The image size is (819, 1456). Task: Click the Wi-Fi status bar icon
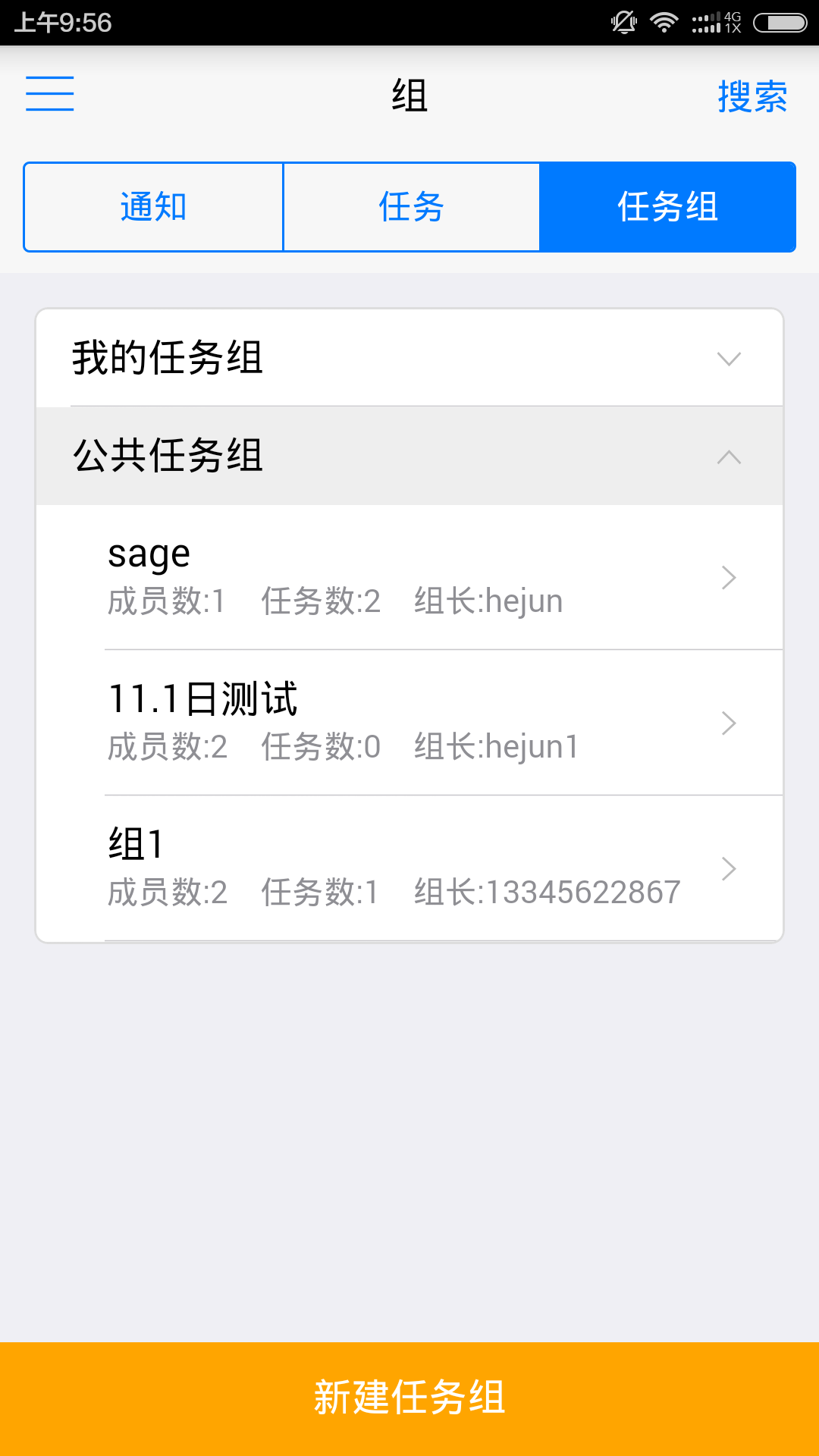(x=664, y=23)
